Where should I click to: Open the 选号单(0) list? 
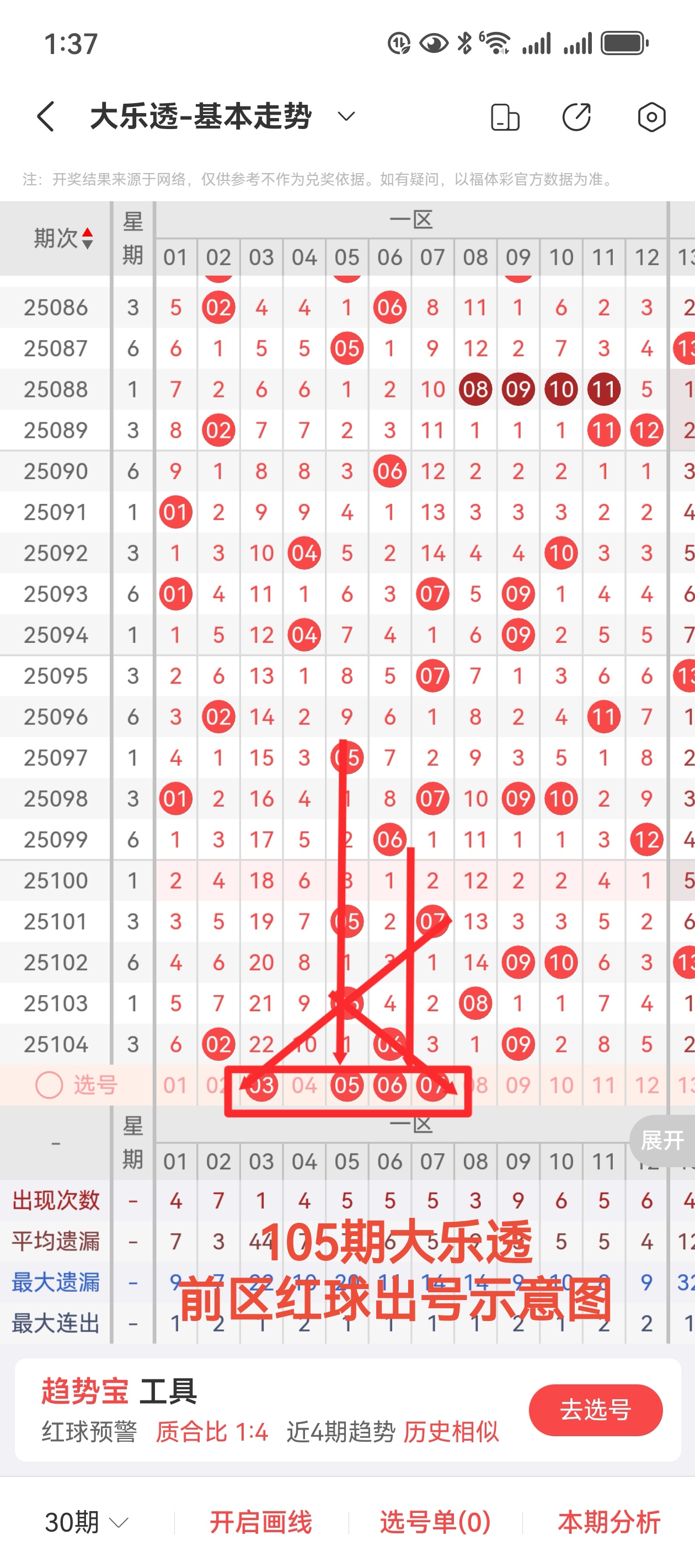435,1522
